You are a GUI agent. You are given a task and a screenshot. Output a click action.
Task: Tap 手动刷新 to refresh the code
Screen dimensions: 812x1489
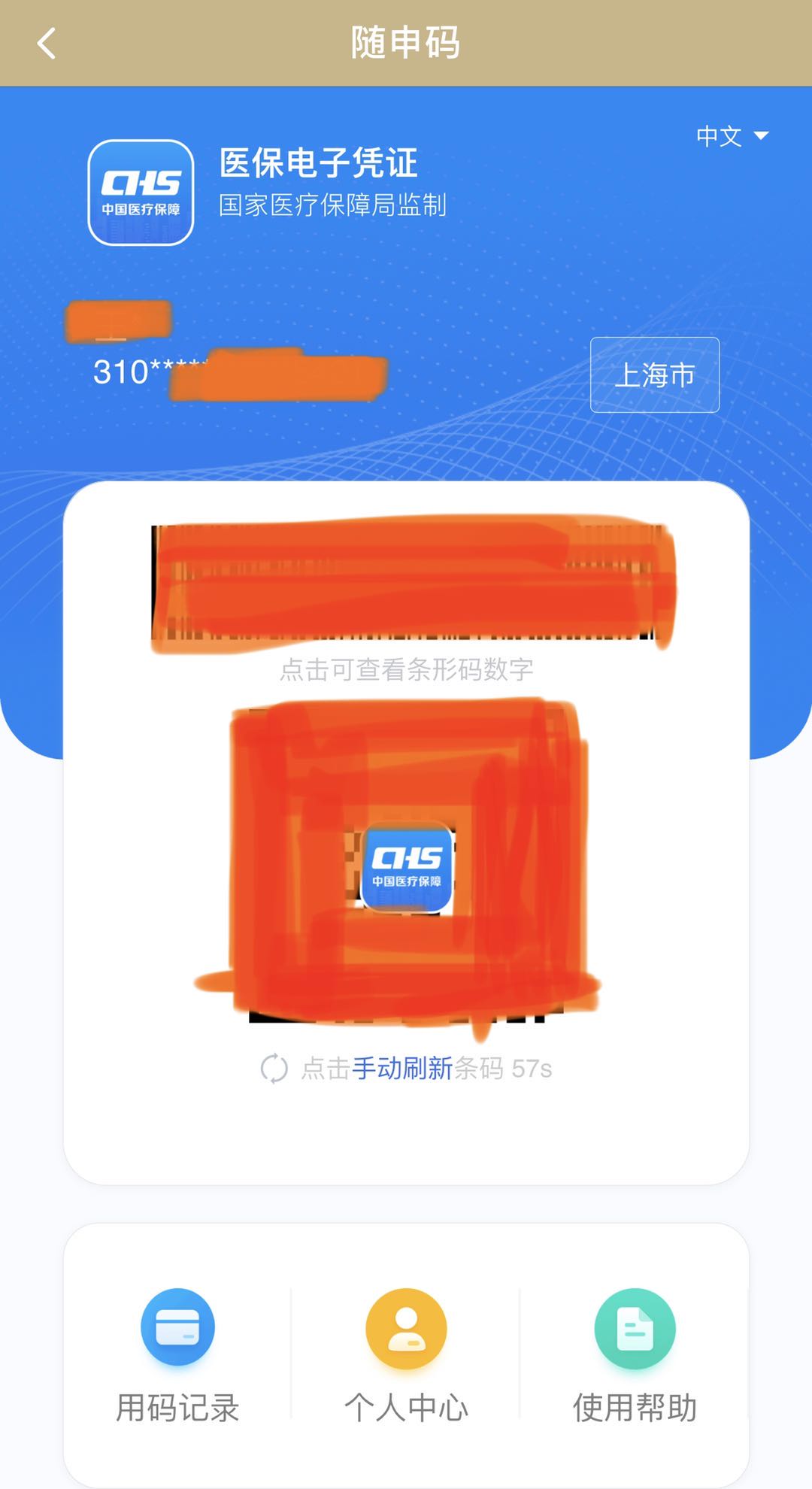[402, 1068]
